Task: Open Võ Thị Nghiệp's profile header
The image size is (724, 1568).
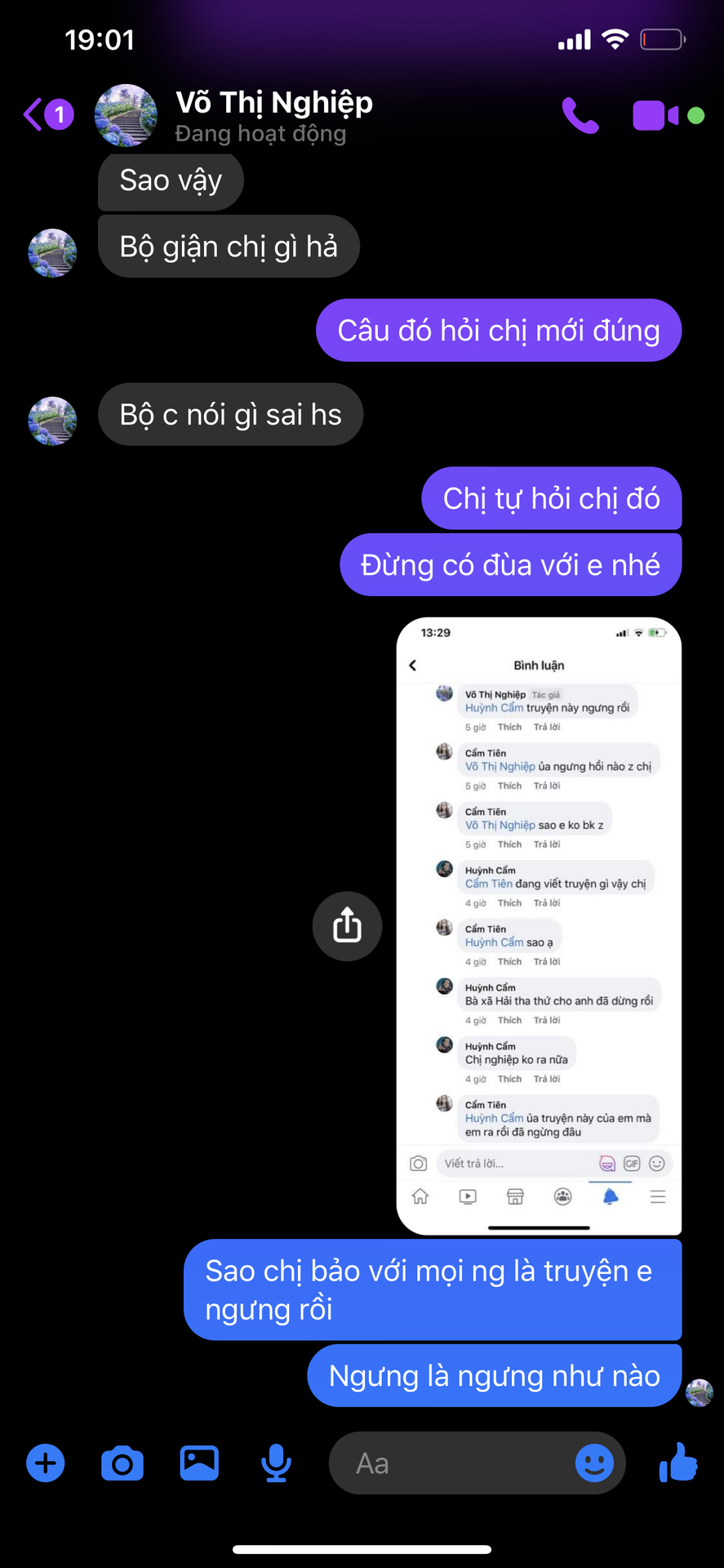Action: 273,115
